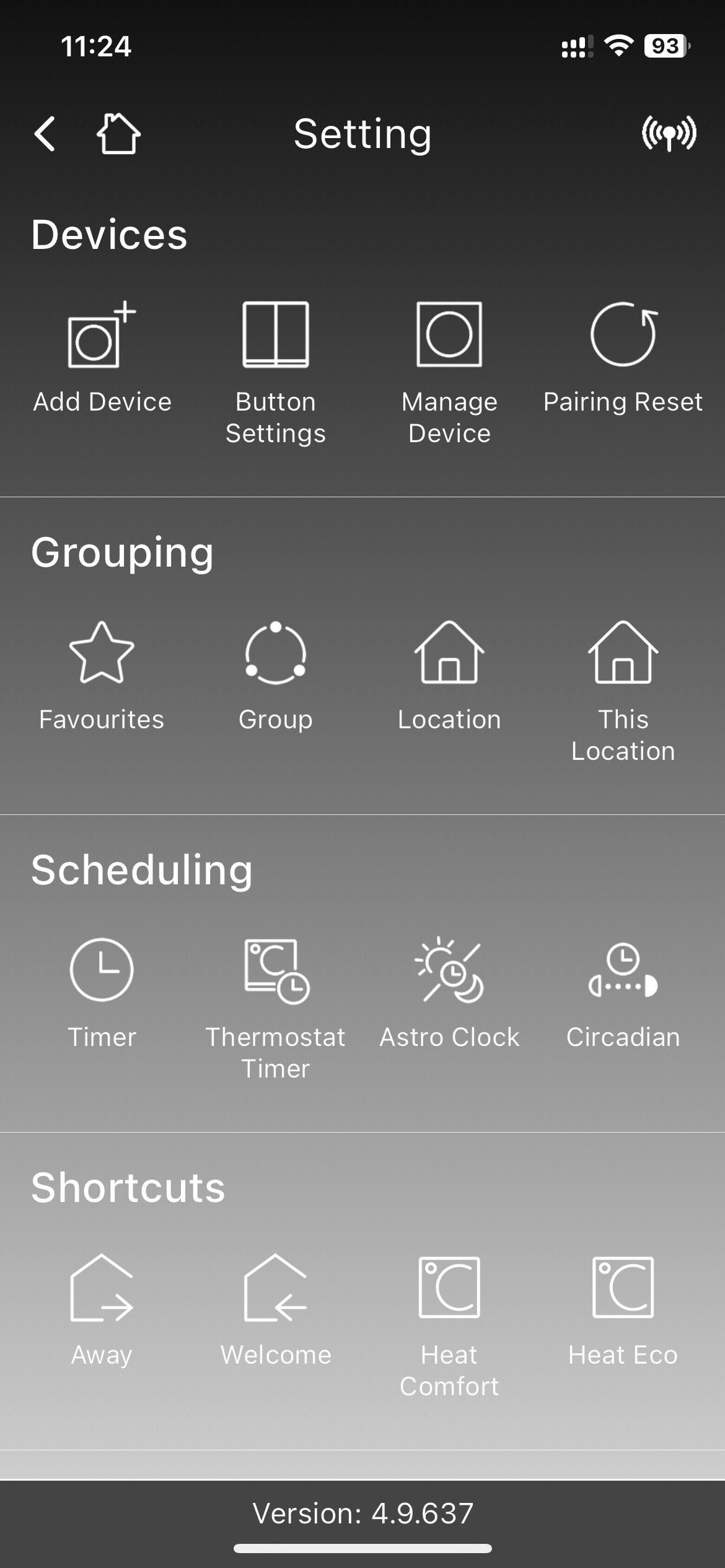The height and width of the screenshot is (1568, 725).
Task: Choose Location under Grouping
Action: coord(449,676)
